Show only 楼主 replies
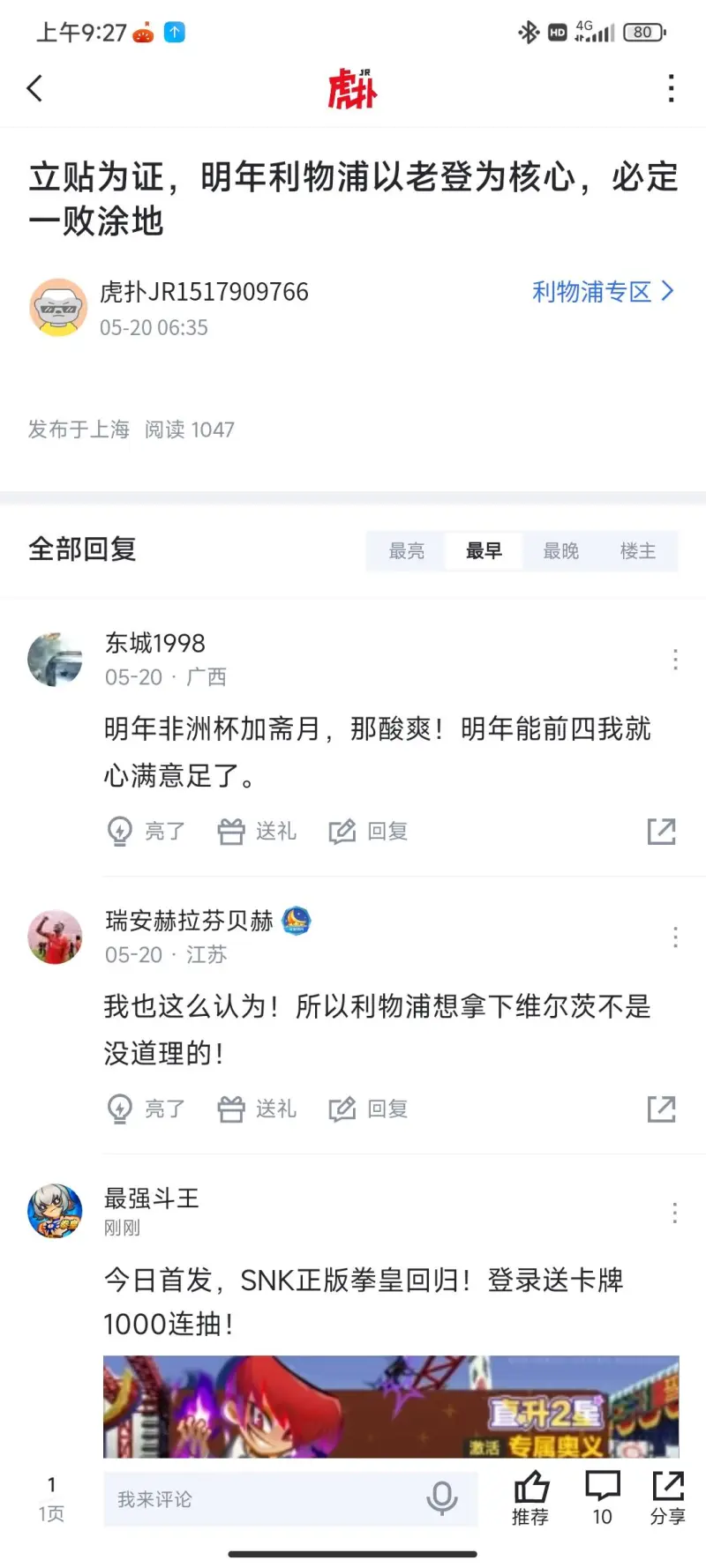Screen dimensions: 706x1568 click(x=637, y=551)
